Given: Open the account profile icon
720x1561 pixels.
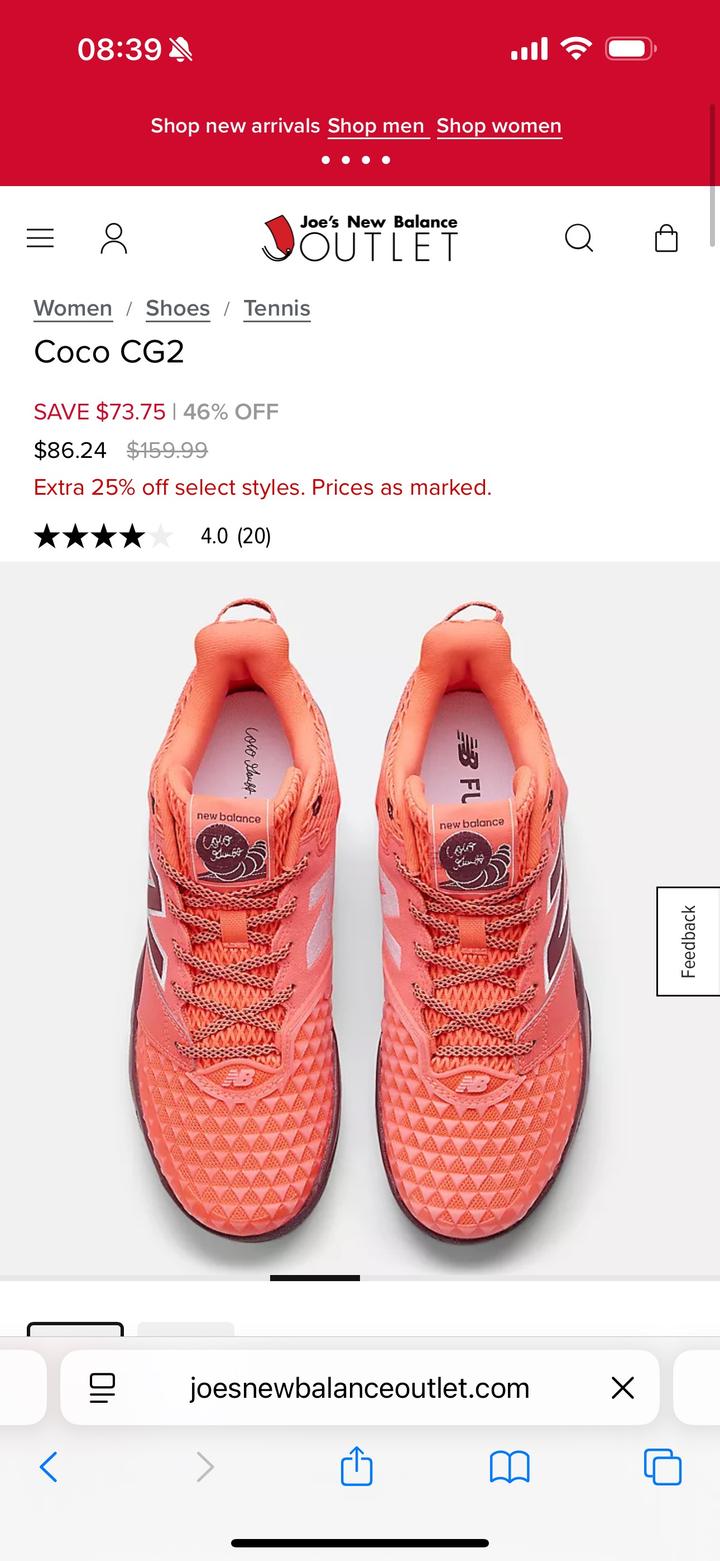Looking at the screenshot, I should 114,238.
